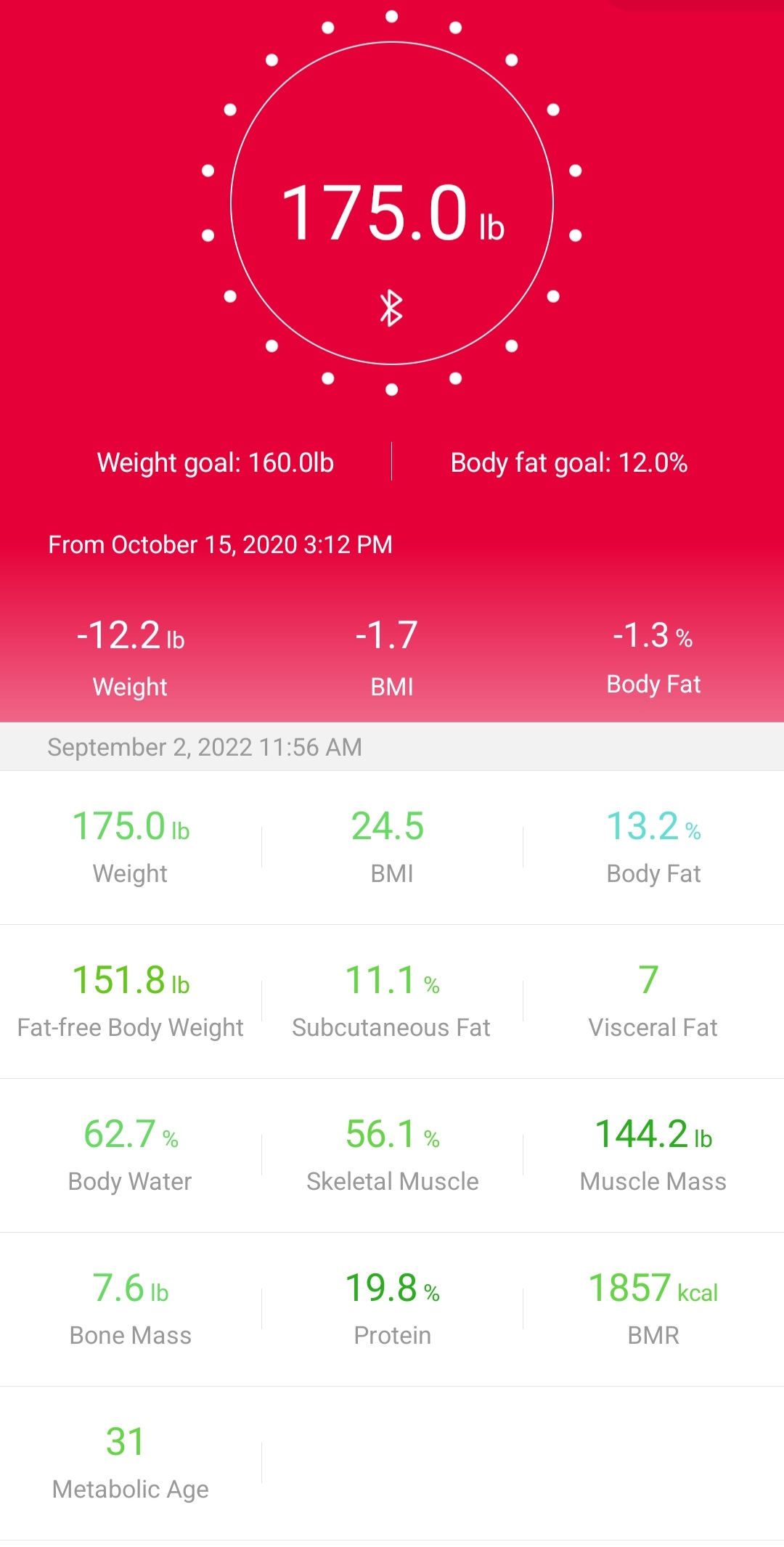Open the Visceral Fat metric

(x=653, y=1001)
